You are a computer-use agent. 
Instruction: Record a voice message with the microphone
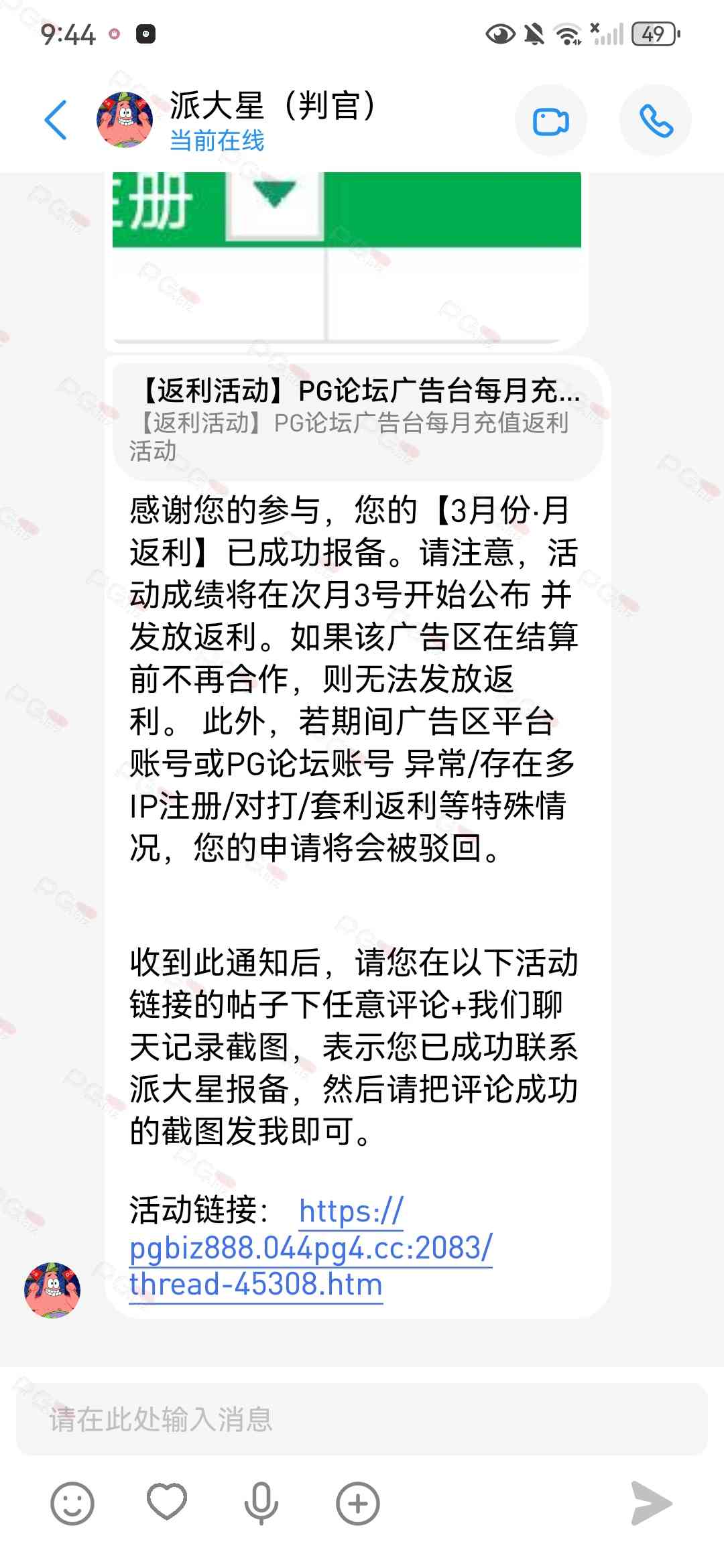pos(261,1503)
